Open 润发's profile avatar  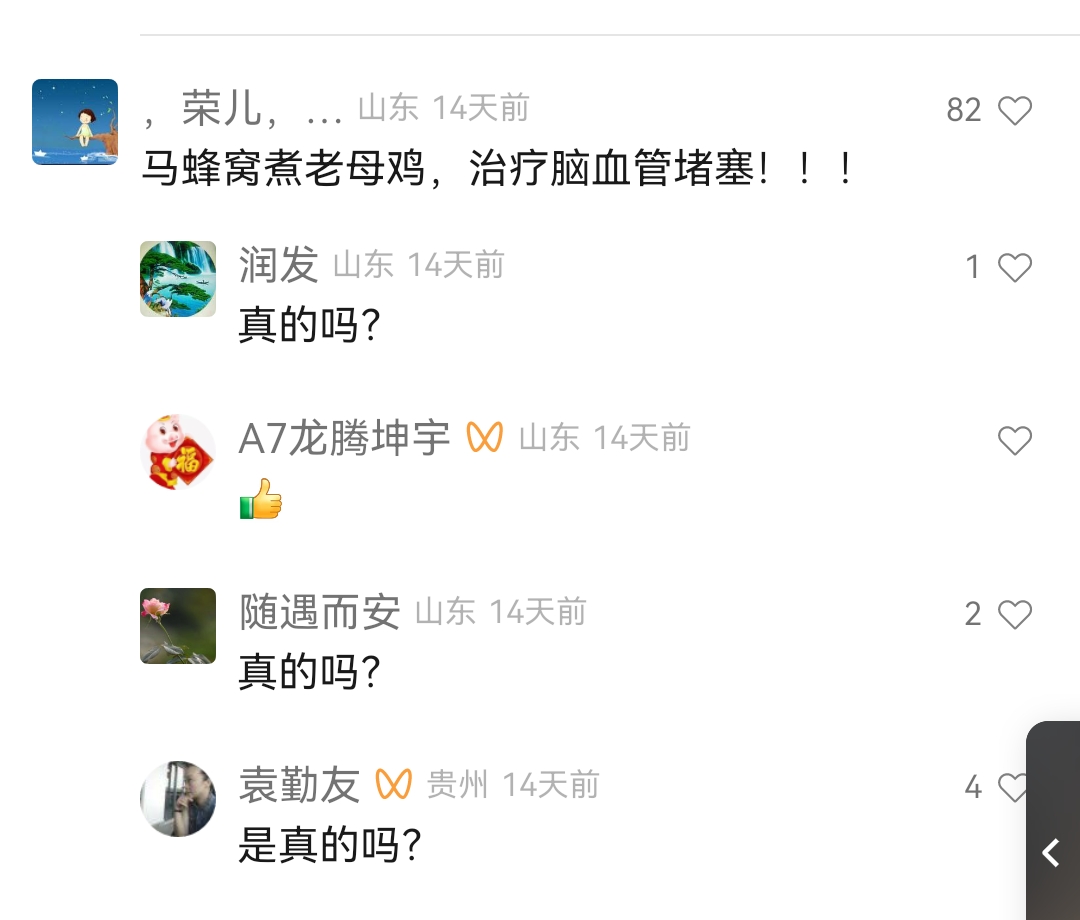tap(178, 279)
